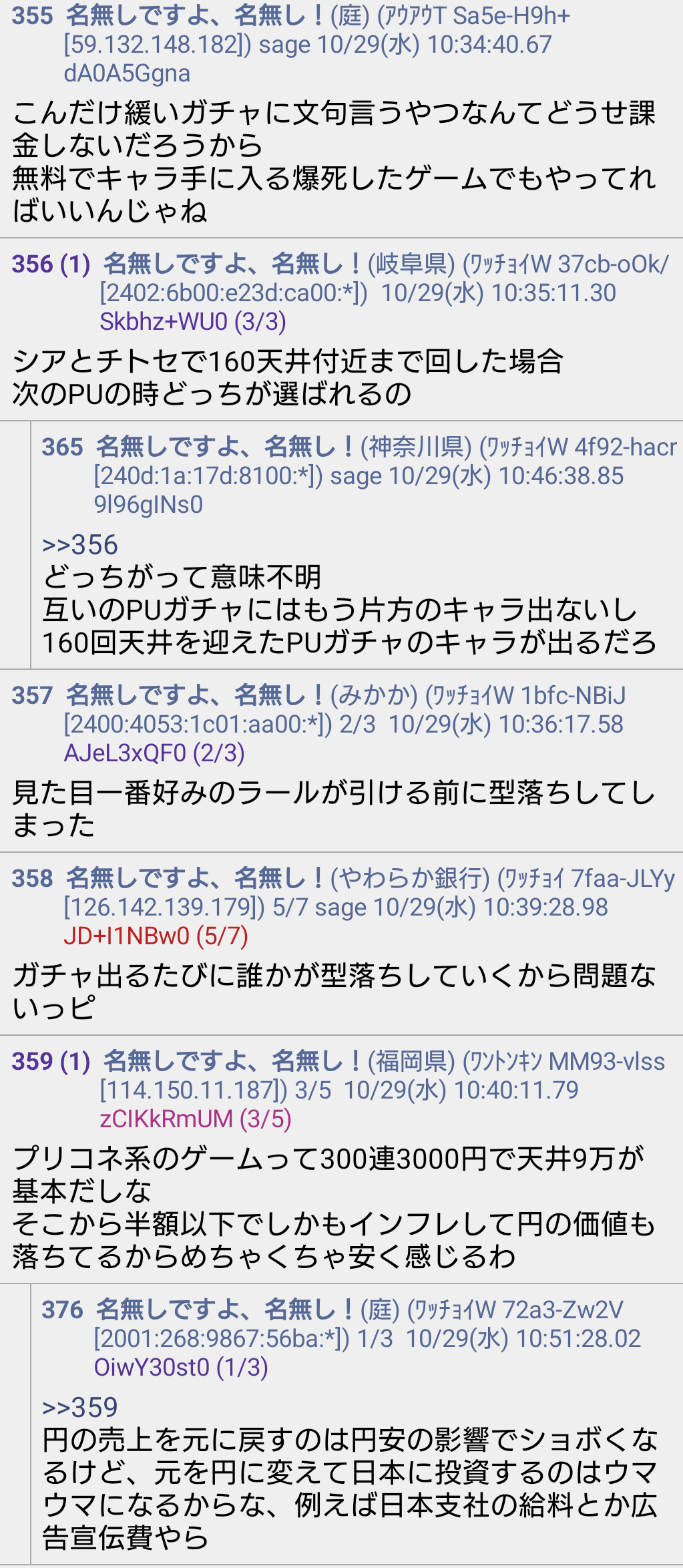Show posts by ID OiwY30st0 (1/3)
683x1568 pixels.
pyautogui.click(x=181, y=1367)
